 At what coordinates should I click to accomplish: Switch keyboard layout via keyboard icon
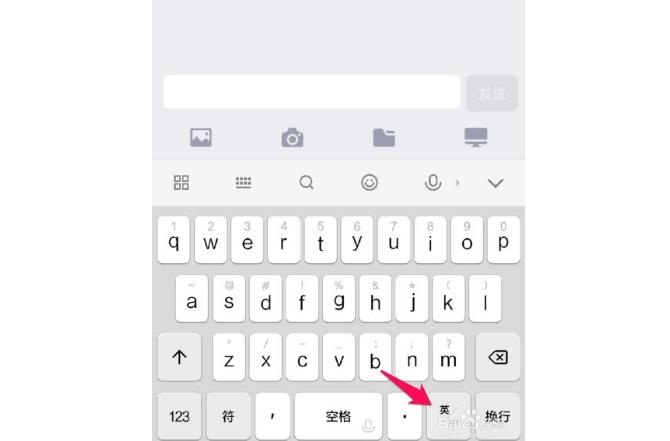coord(243,182)
